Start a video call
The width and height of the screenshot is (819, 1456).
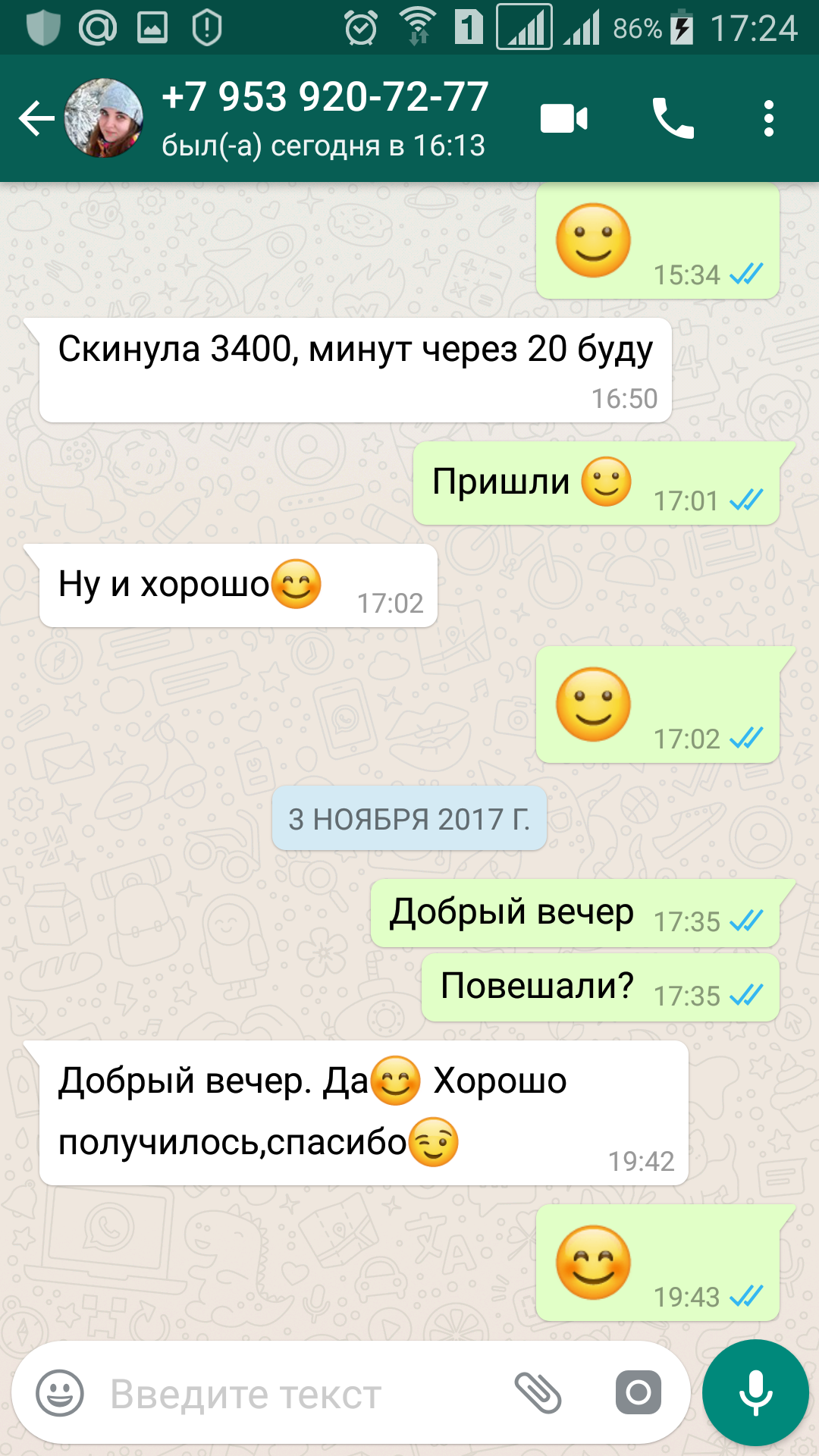pyautogui.click(x=563, y=119)
